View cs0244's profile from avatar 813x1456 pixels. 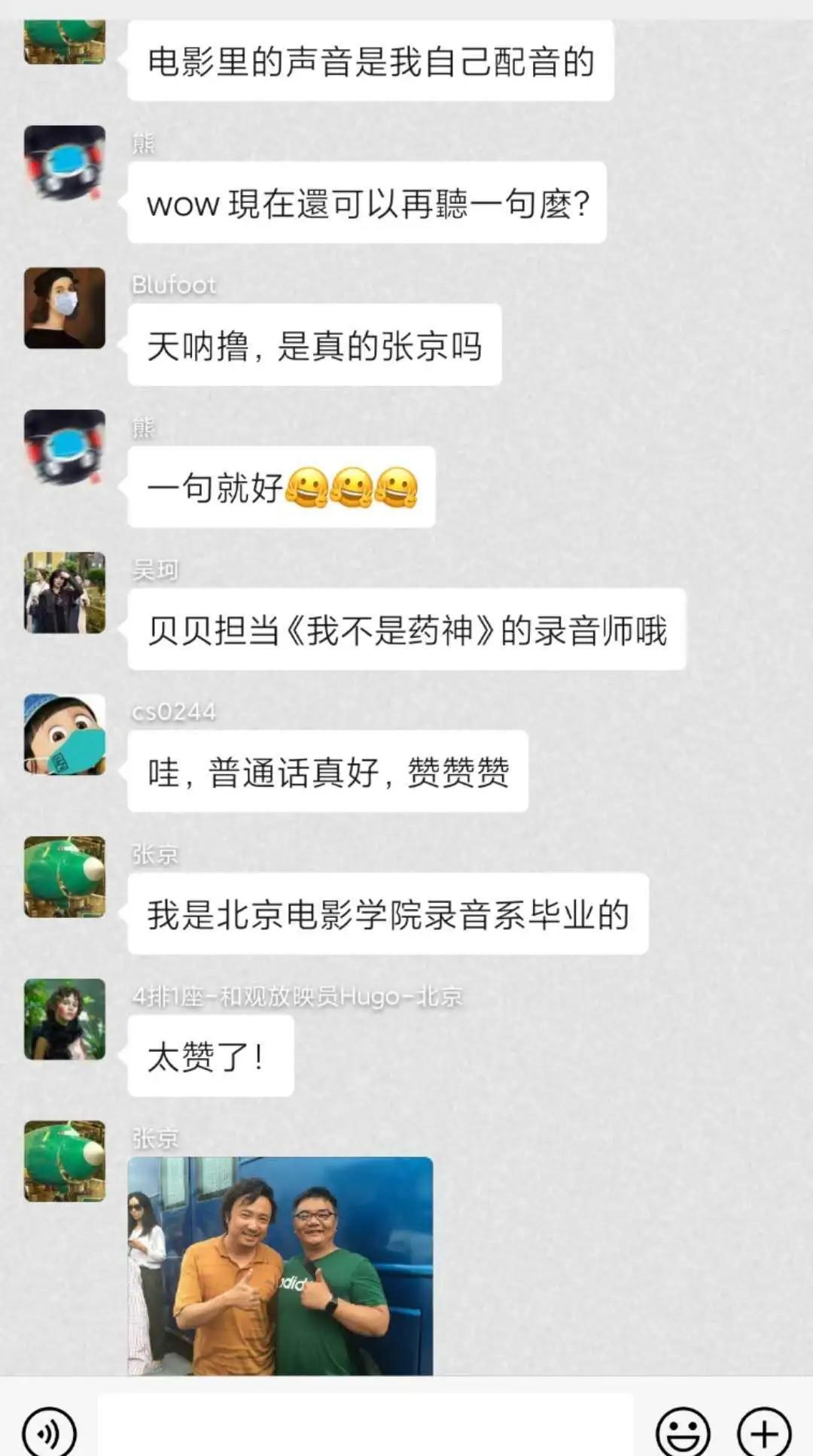click(65, 734)
